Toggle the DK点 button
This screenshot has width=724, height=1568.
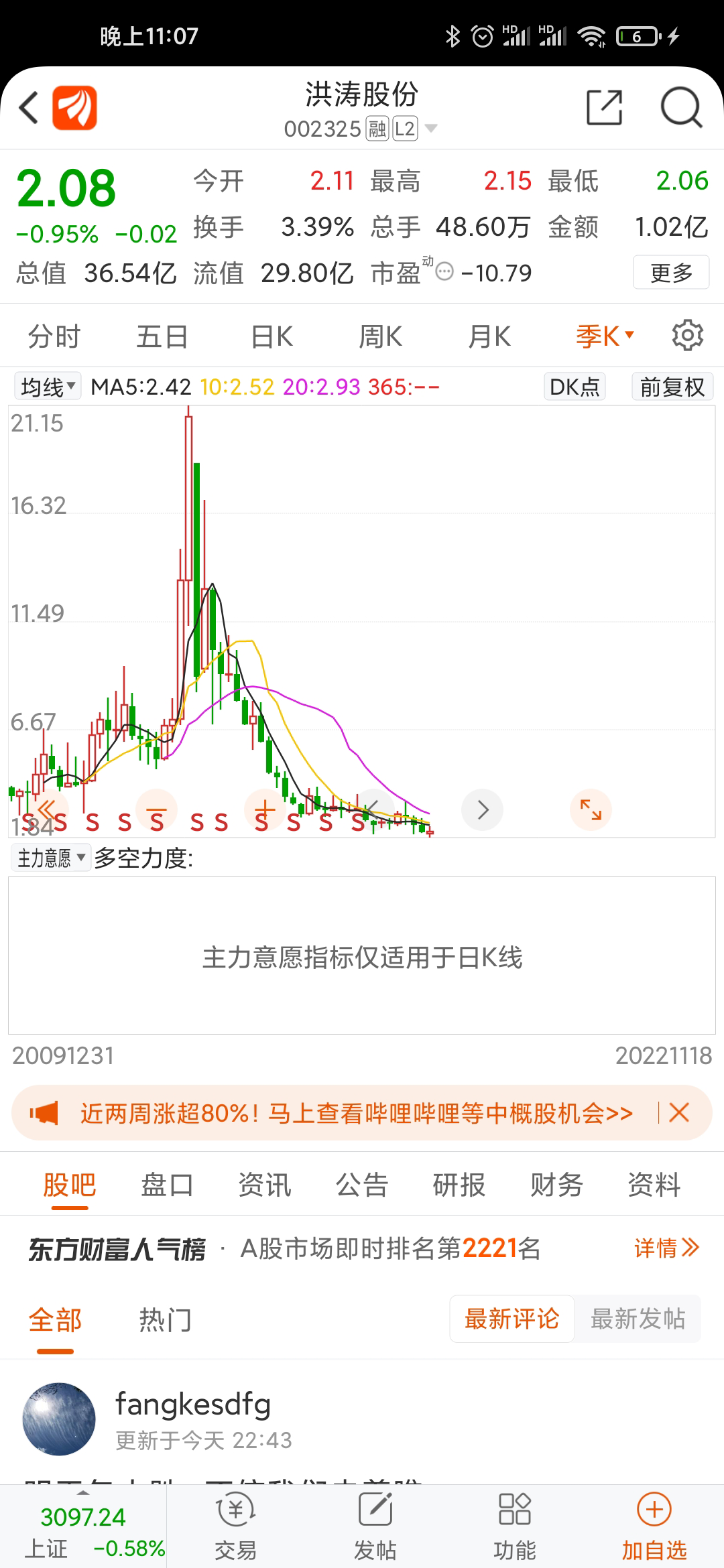pyautogui.click(x=575, y=387)
